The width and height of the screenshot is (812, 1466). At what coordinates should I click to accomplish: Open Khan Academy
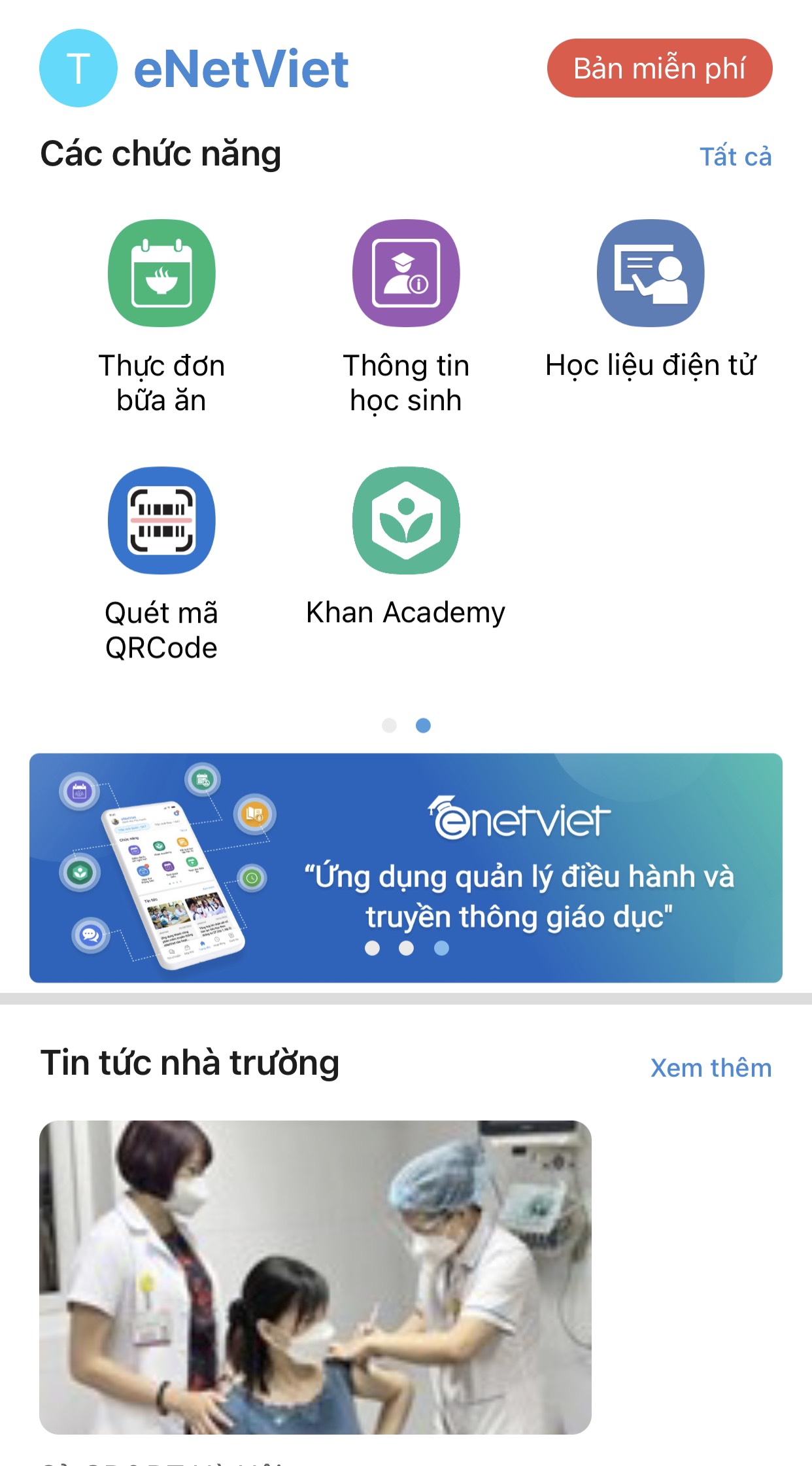pos(406,521)
